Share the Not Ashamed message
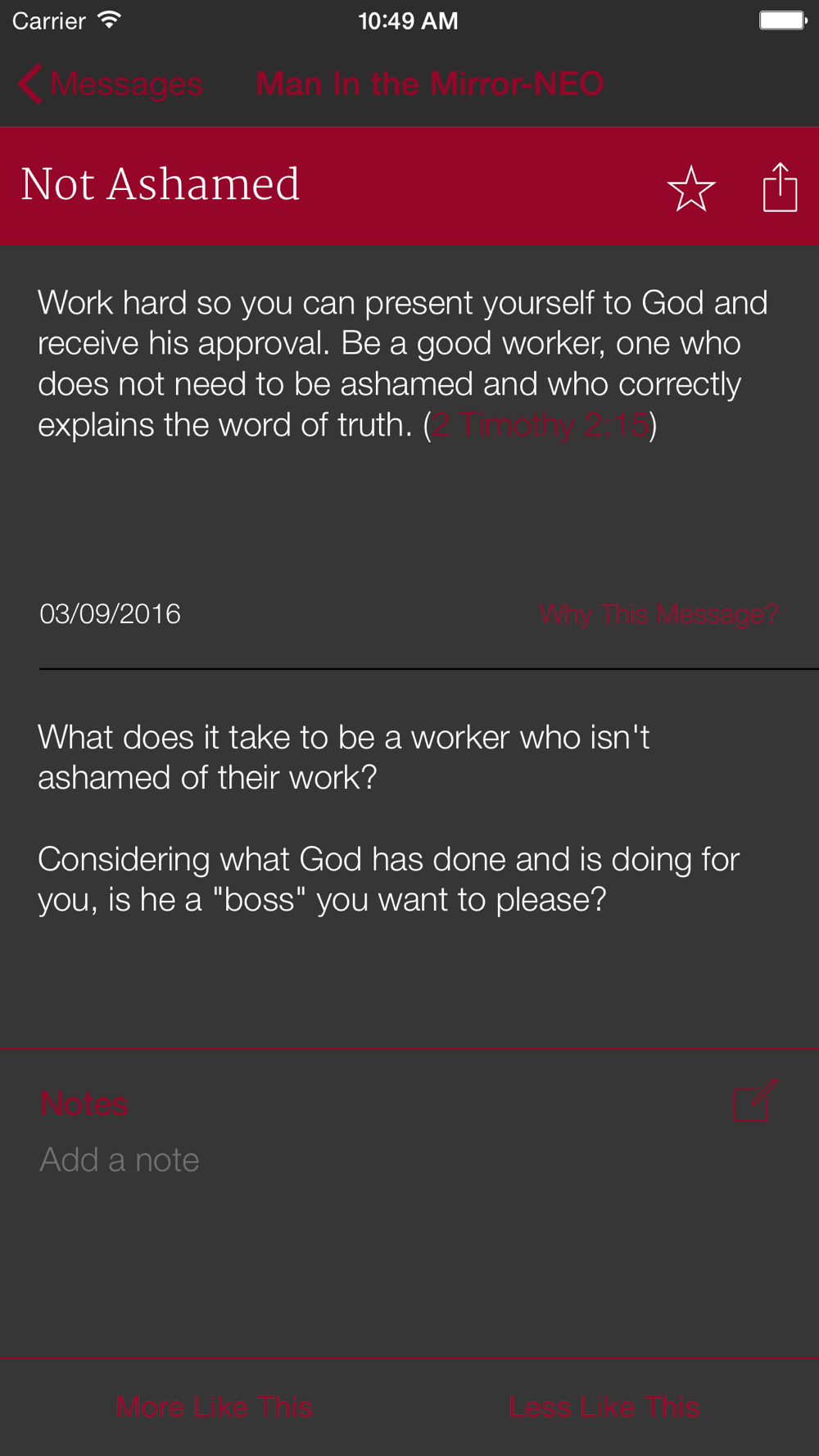 [x=780, y=188]
